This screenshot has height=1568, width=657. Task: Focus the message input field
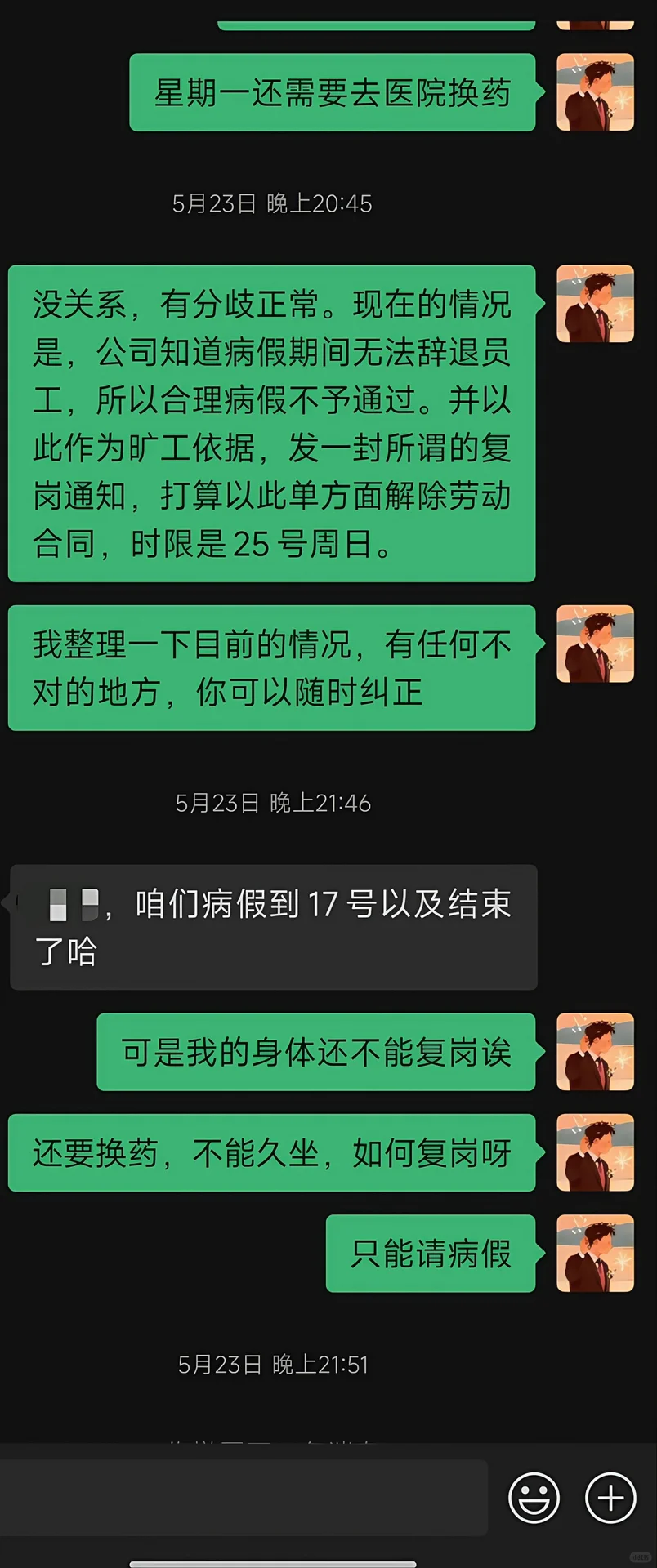[244, 1498]
